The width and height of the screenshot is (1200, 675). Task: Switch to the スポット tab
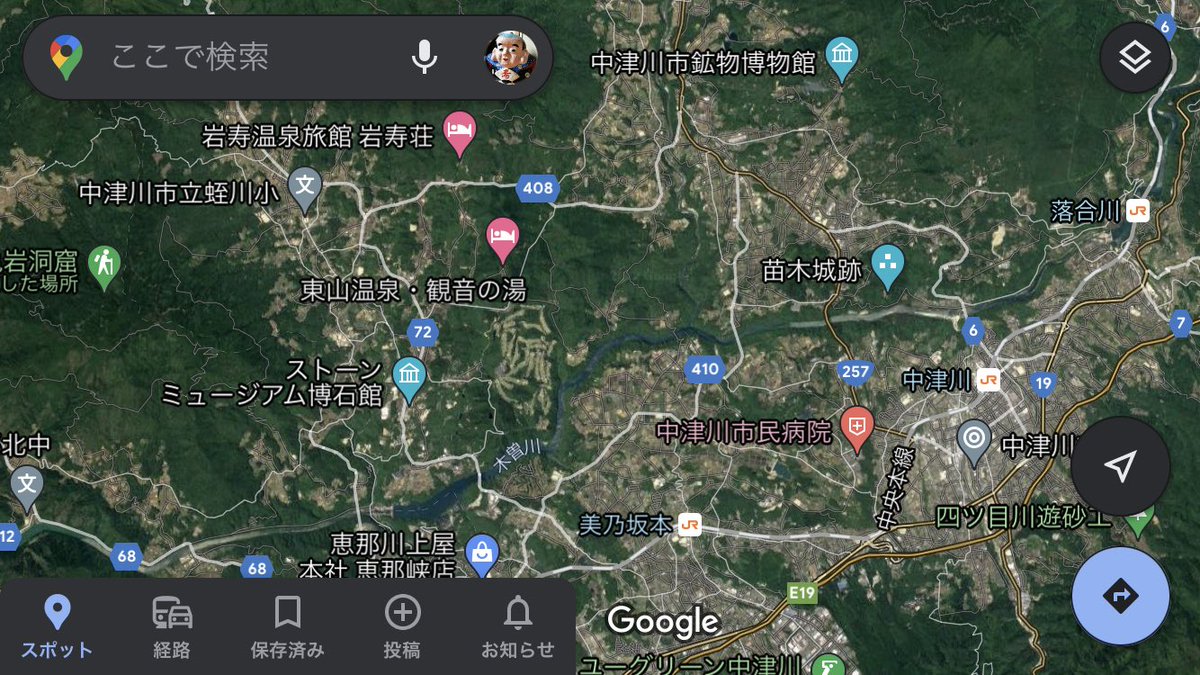coord(58,627)
